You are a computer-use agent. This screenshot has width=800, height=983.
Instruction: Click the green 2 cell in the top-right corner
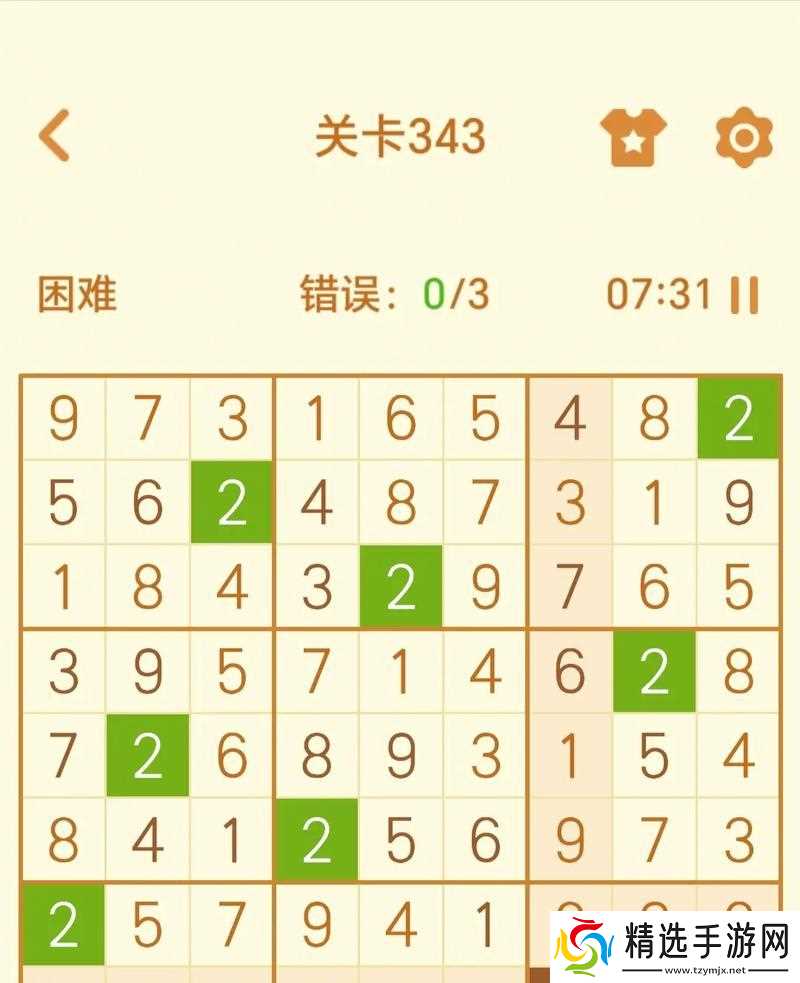point(738,418)
